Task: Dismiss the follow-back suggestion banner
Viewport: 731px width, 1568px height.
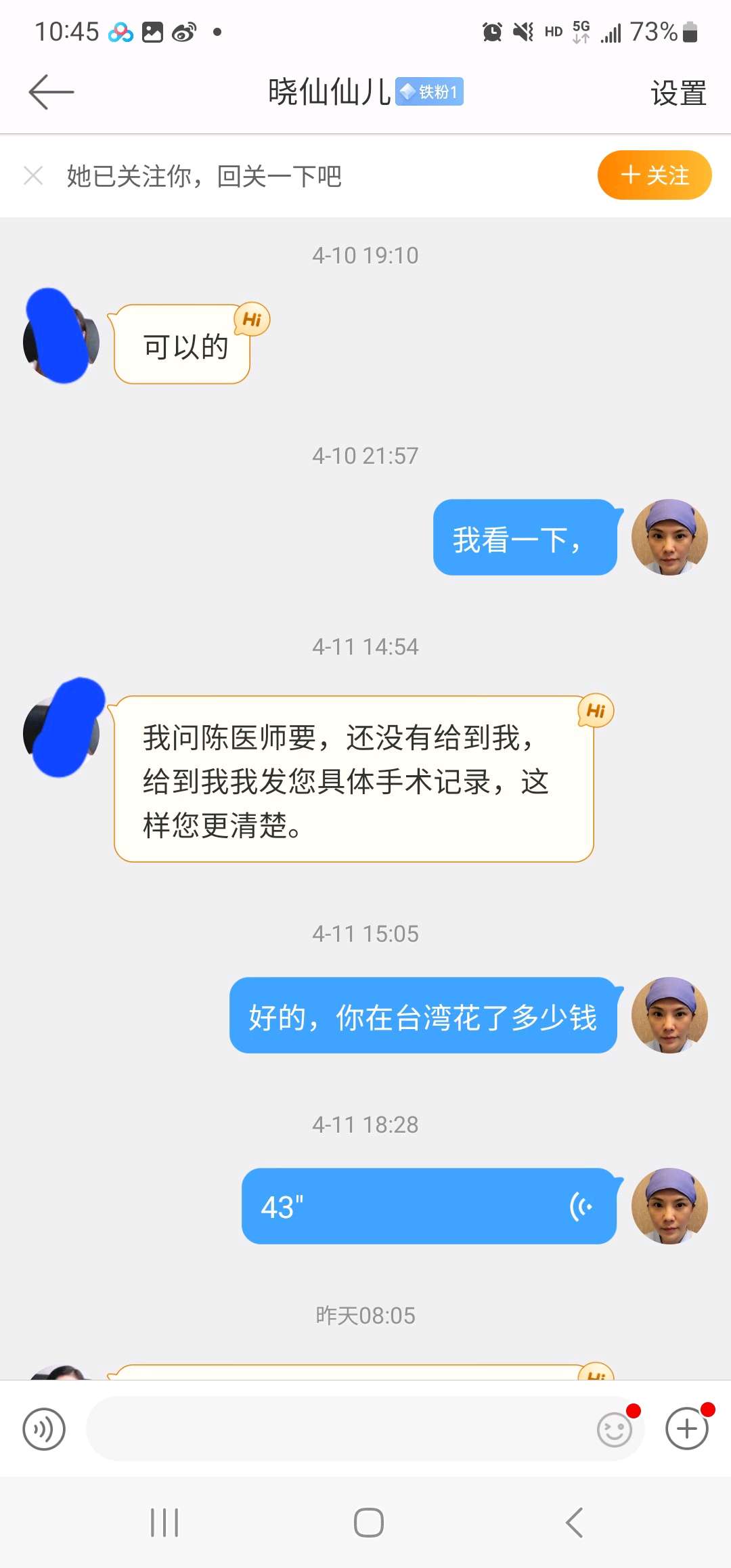Action: click(33, 176)
